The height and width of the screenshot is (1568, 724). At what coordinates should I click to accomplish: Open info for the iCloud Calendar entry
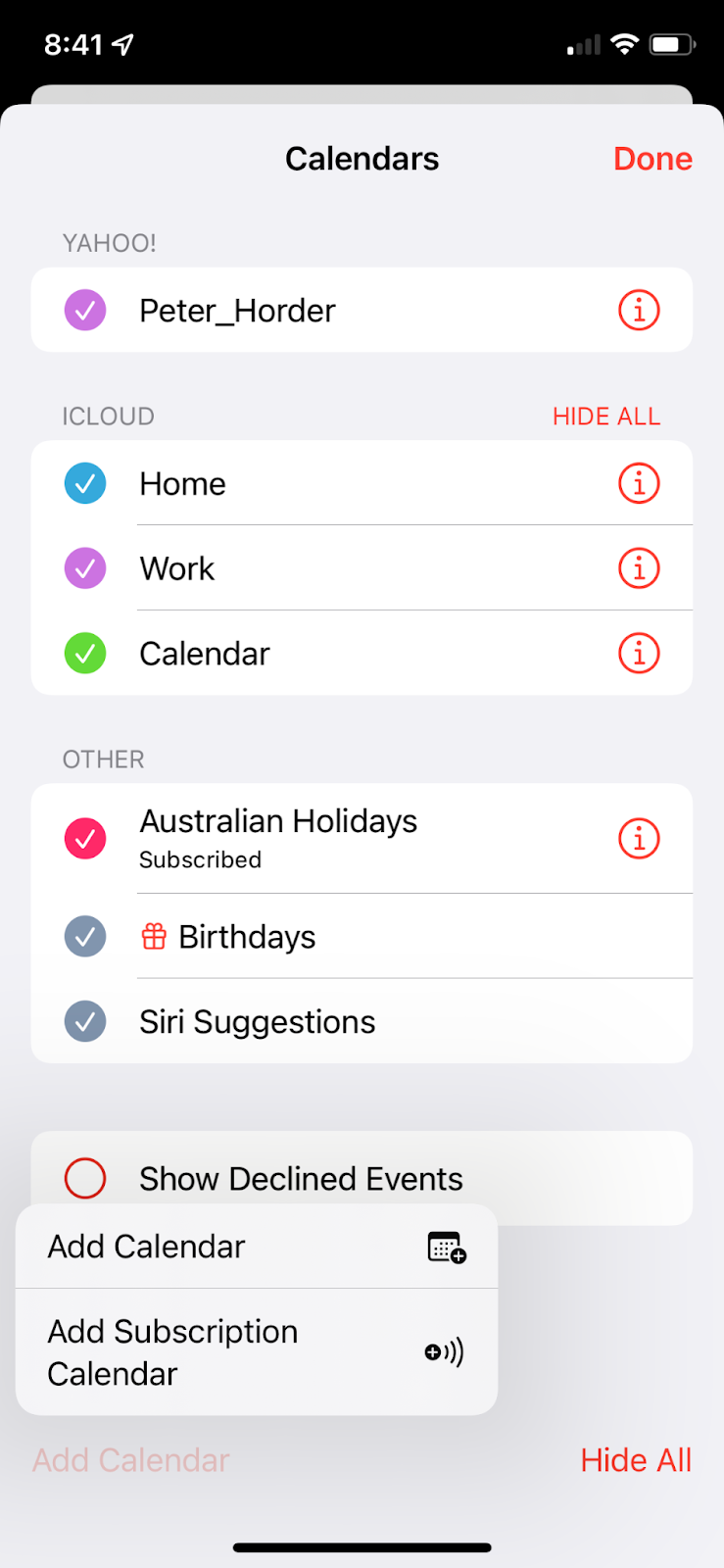(639, 654)
